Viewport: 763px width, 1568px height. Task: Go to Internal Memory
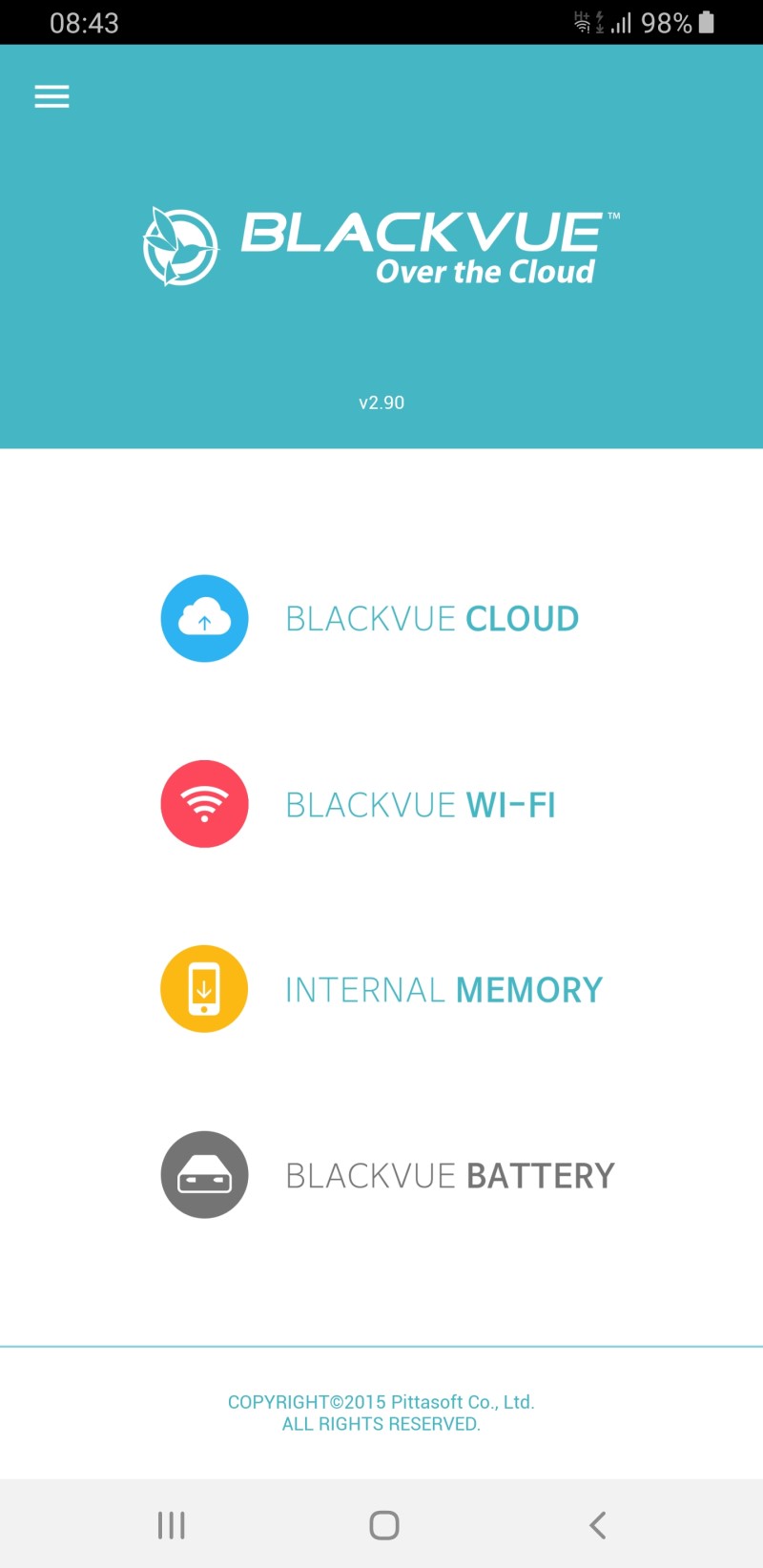coord(381,989)
